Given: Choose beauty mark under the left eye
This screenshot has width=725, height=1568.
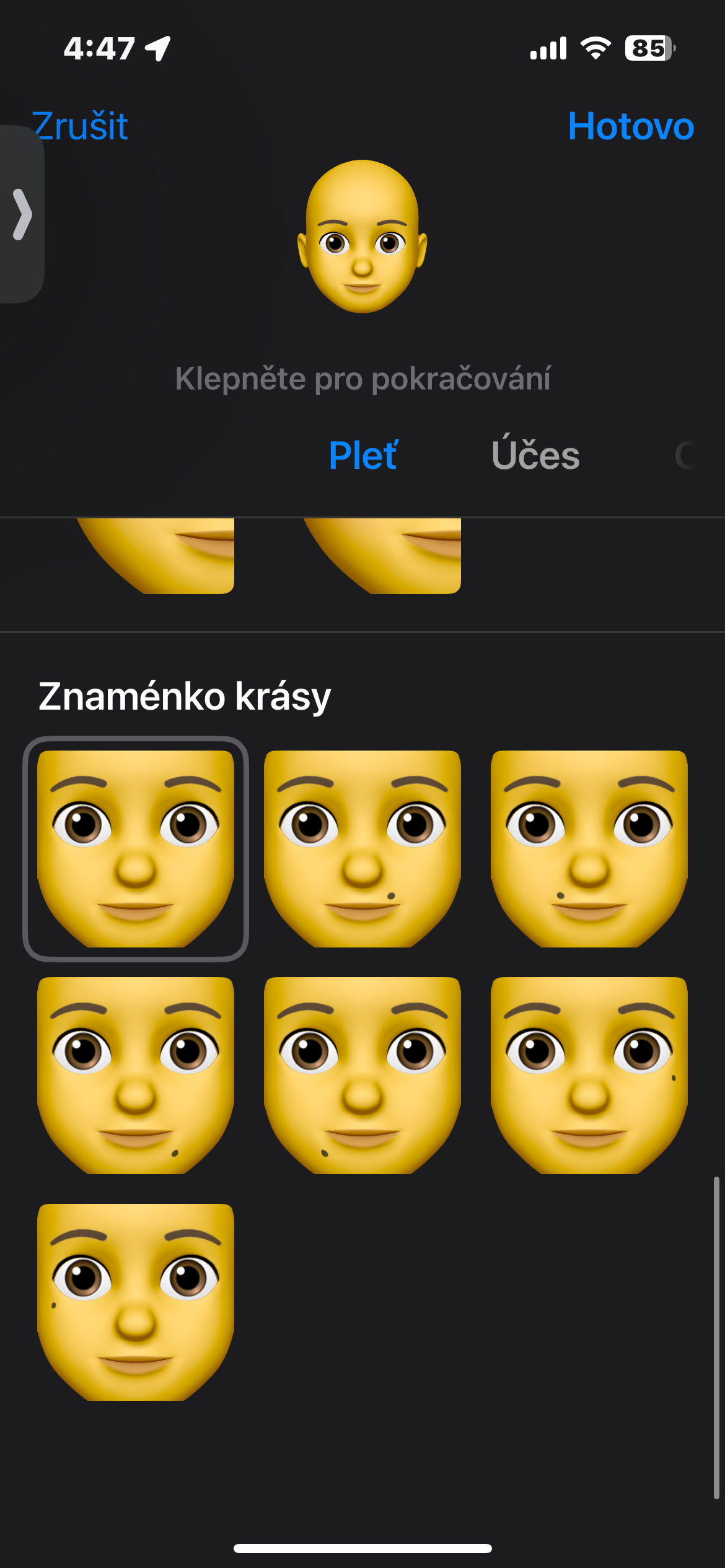Looking at the screenshot, I should tap(136, 1302).
